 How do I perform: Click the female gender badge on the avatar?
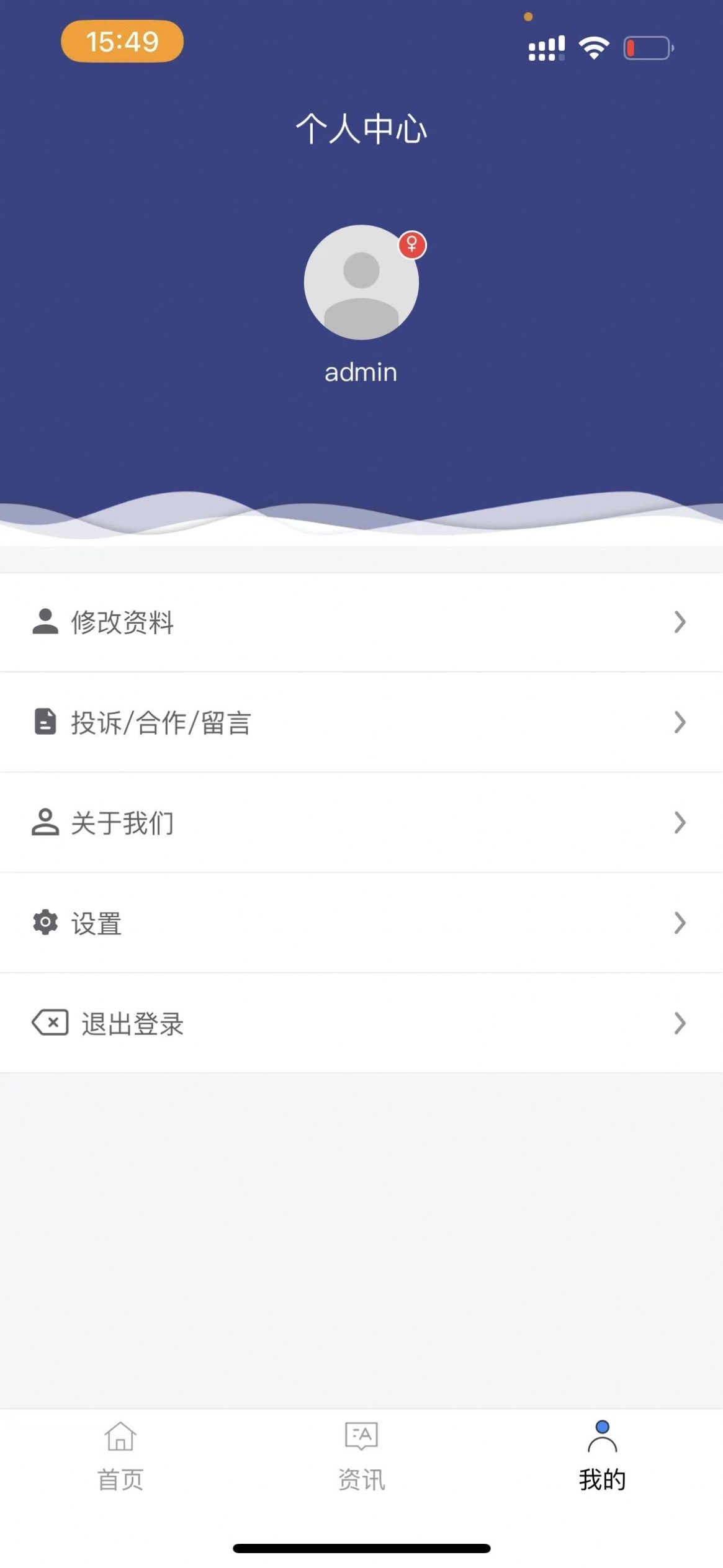pos(411,246)
